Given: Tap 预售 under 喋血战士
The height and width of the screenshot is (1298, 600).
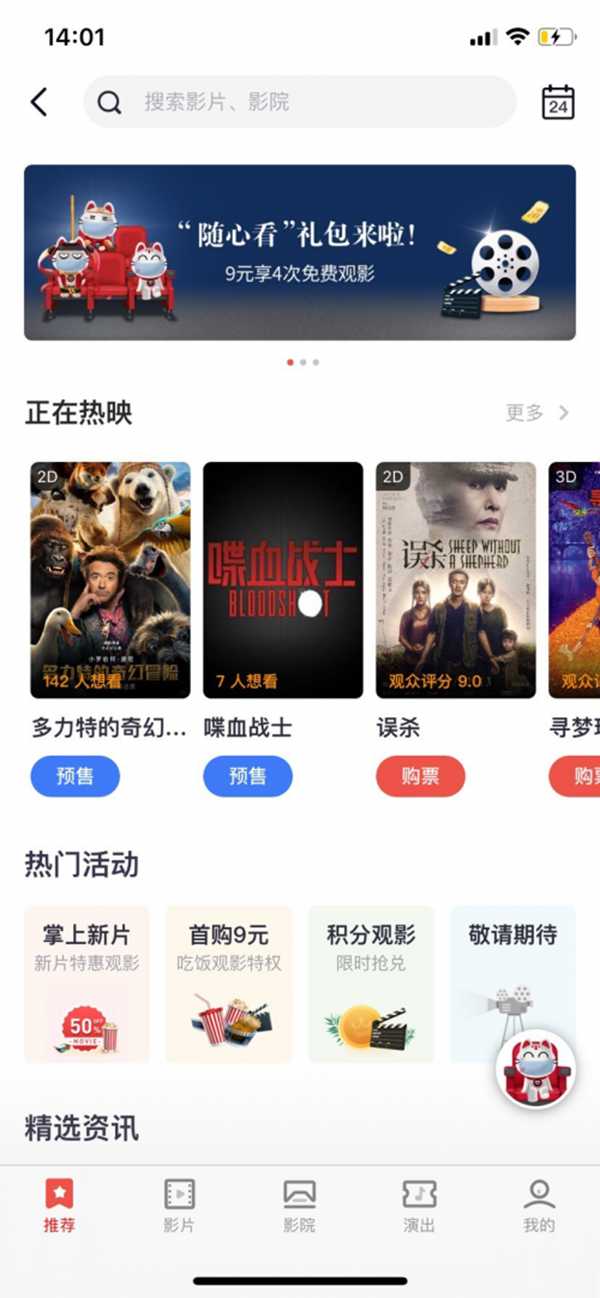Looking at the screenshot, I should click(248, 776).
